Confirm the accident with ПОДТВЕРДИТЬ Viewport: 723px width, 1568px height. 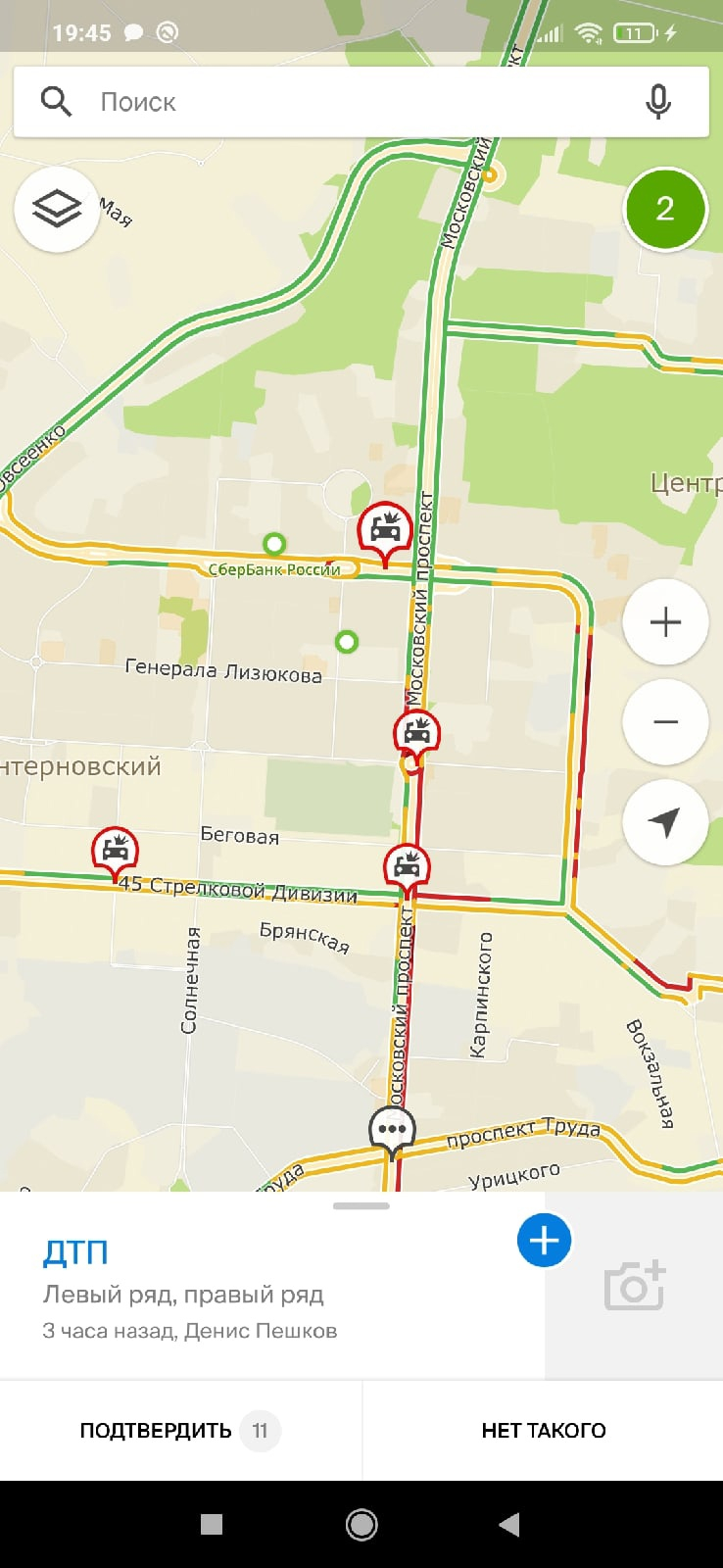coord(180,1431)
